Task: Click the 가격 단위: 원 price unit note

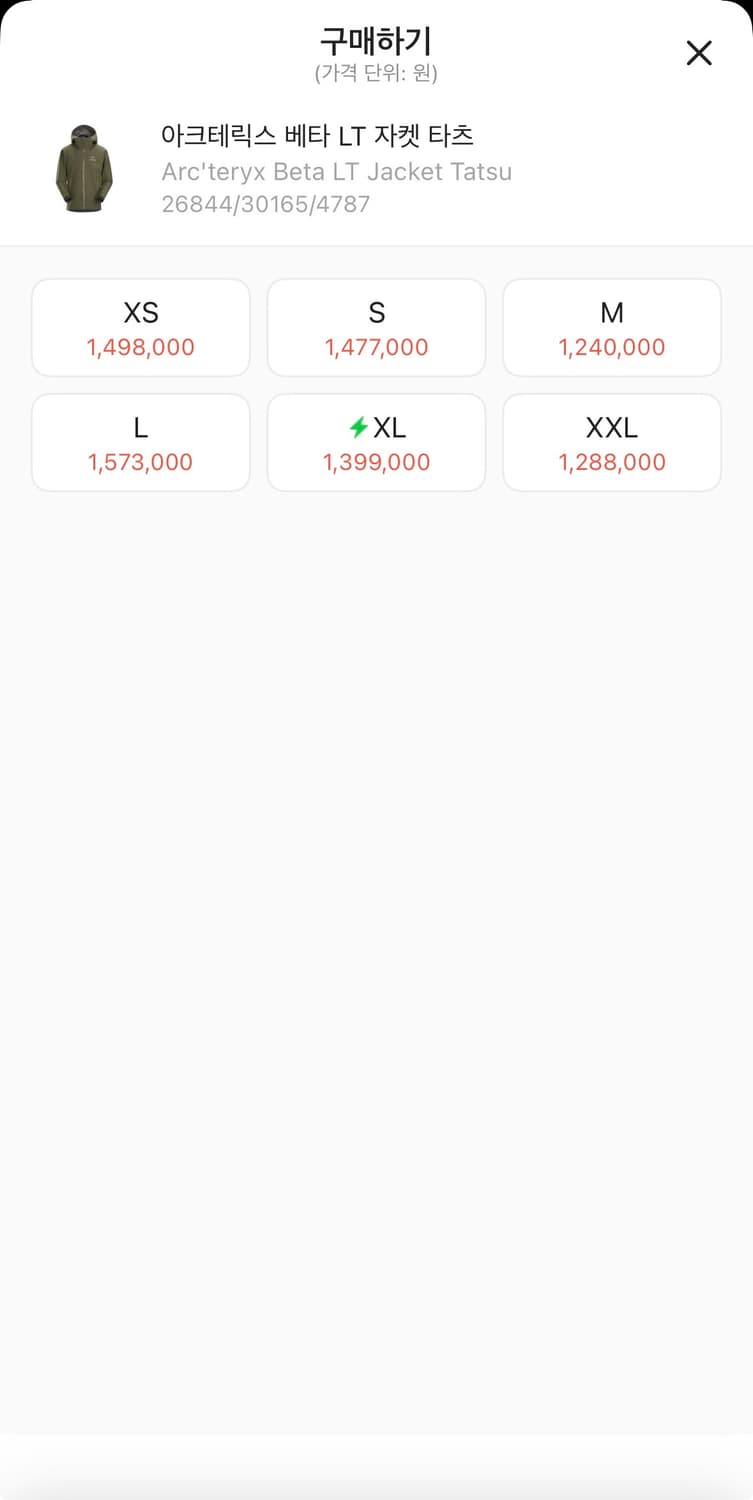Action: (x=376, y=72)
